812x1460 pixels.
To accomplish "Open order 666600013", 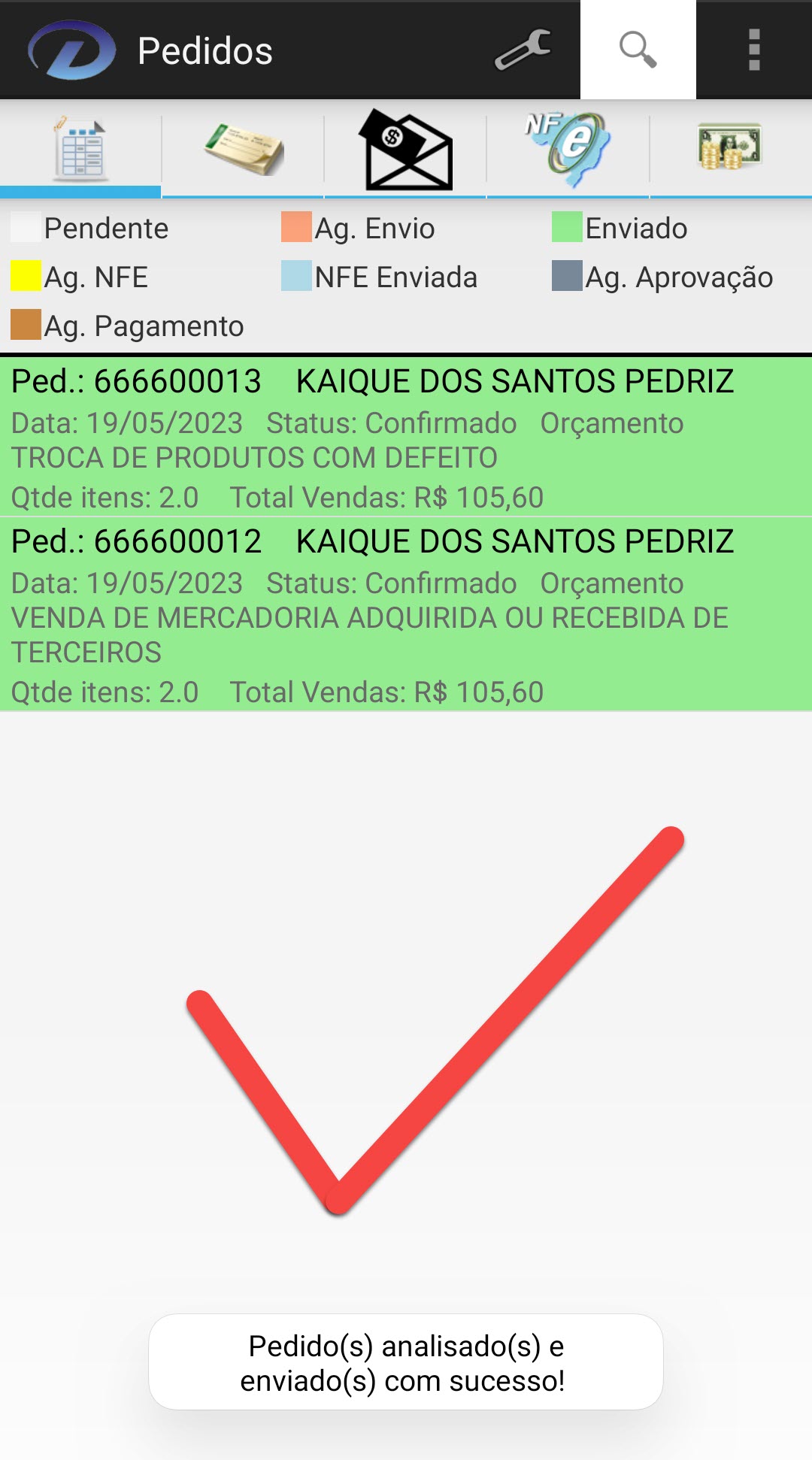I will click(x=406, y=438).
